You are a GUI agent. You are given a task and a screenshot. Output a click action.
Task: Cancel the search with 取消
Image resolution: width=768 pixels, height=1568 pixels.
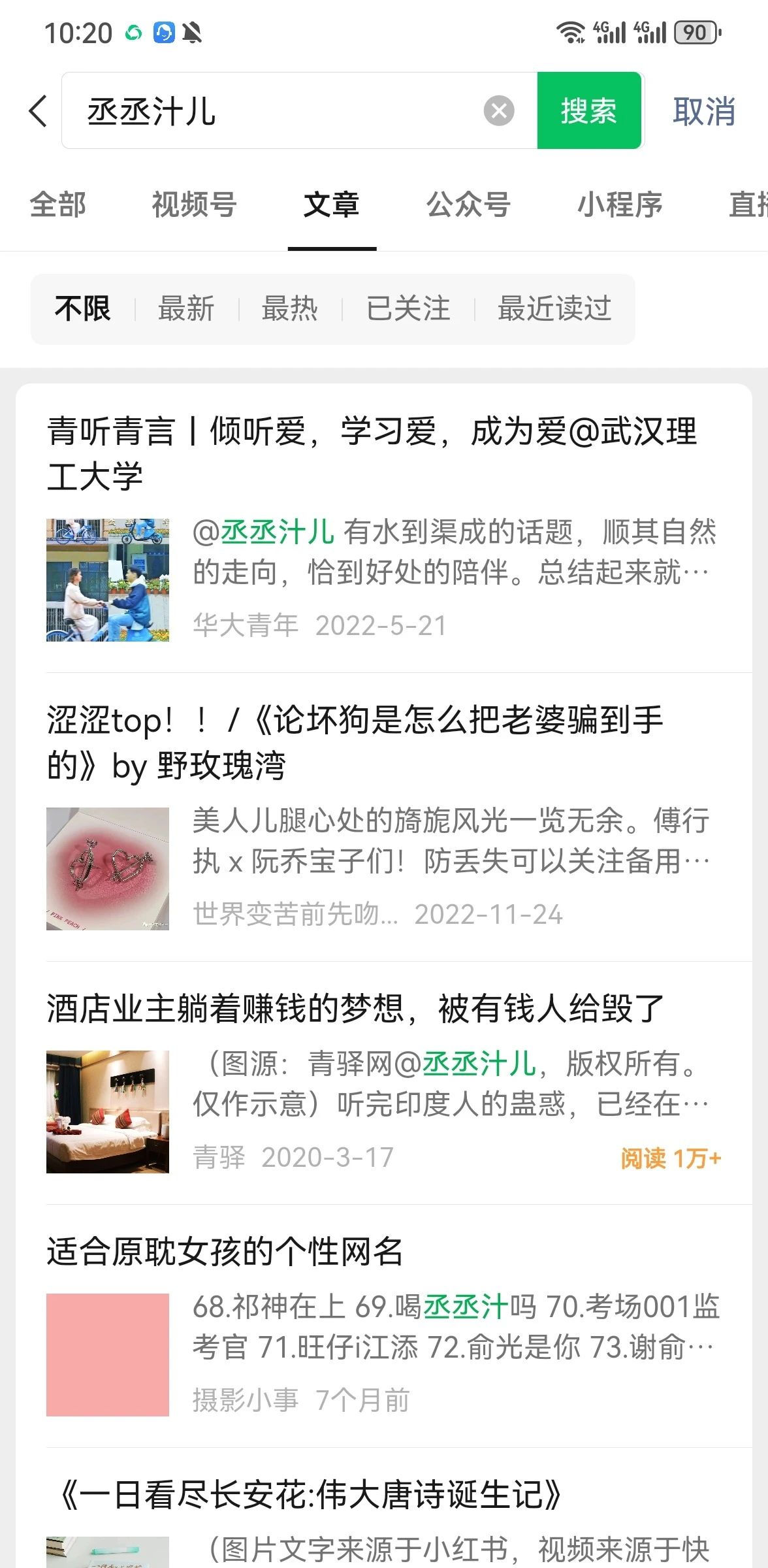point(703,111)
